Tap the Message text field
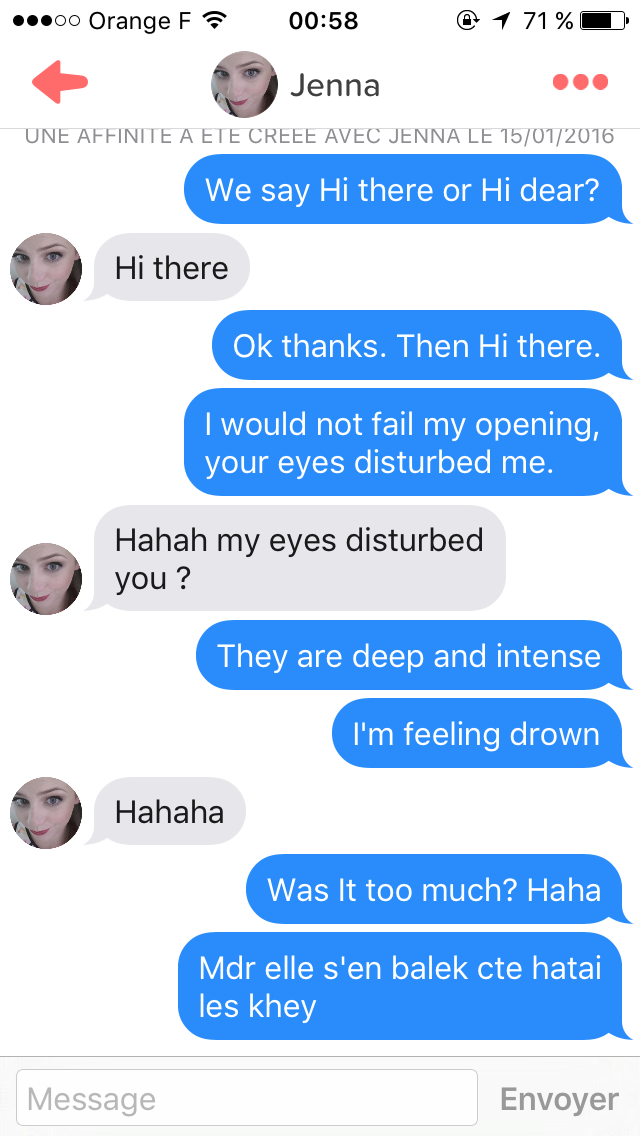Screen dimensions: 640x1136 tap(247, 1098)
